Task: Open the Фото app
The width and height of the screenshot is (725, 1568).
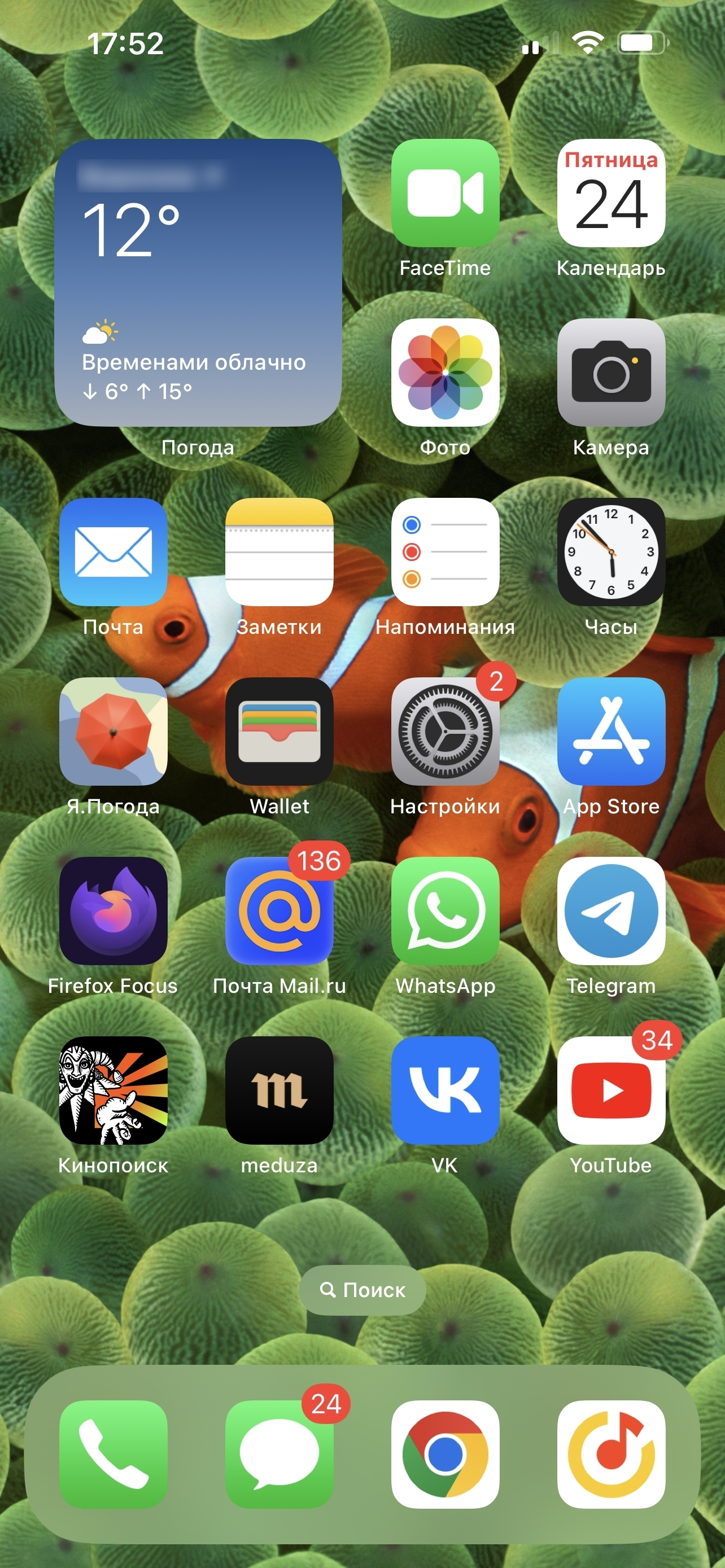Action: click(x=445, y=373)
